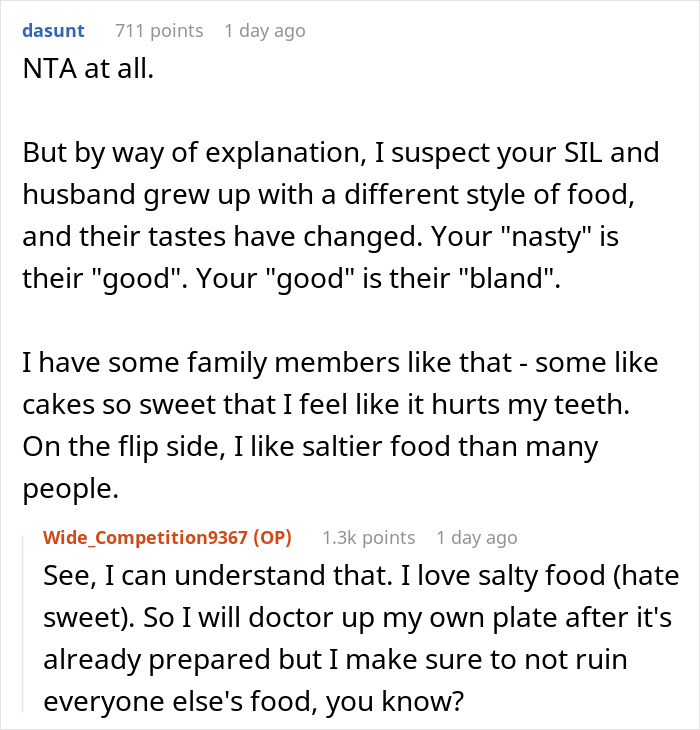The image size is (700, 730).
Task: Visit Wide_Competition9367's profile page
Action: [x=146, y=538]
